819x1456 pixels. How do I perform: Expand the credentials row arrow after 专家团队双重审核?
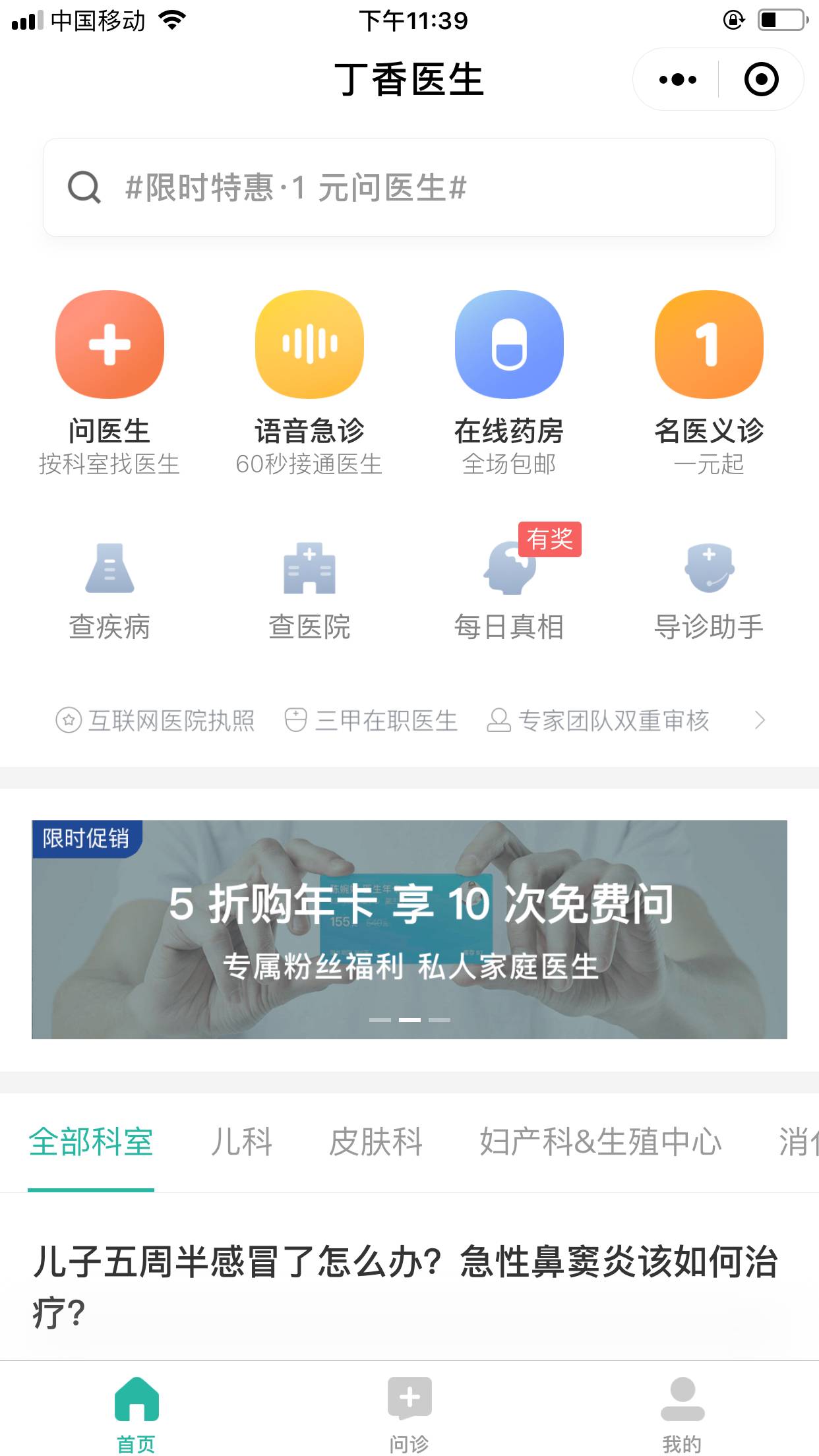(760, 720)
